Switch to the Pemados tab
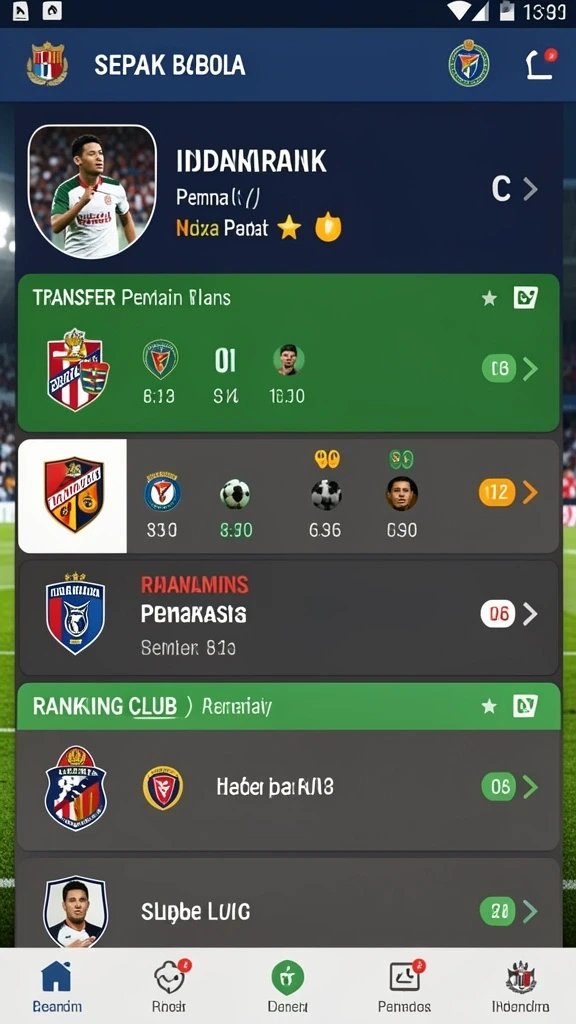 (x=404, y=986)
